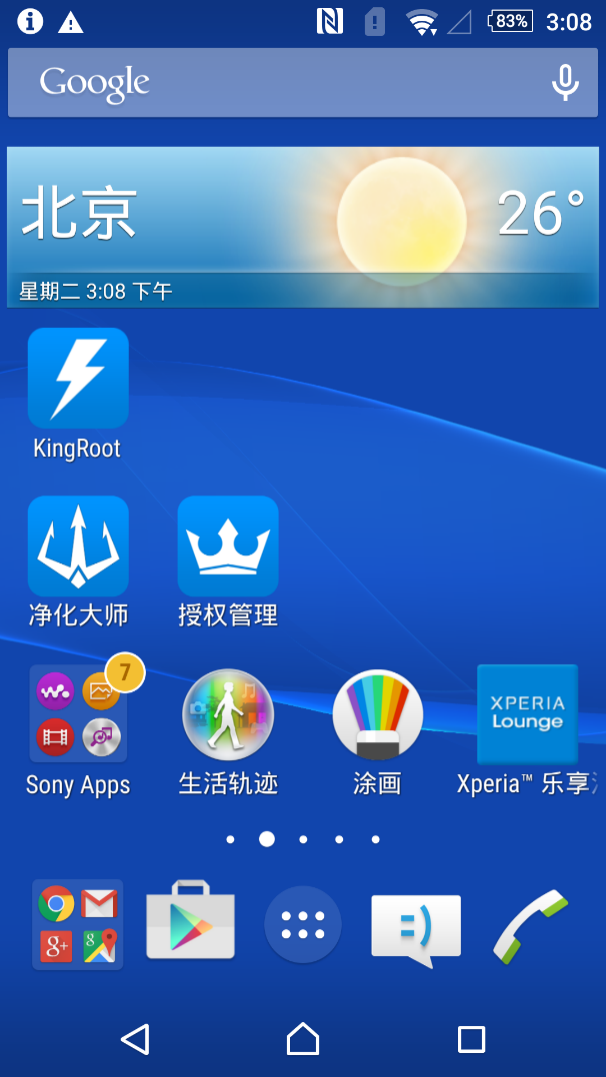Viewport: 606px width, 1077px height.
Task: Launch the Play Store from dock
Action: pos(190,920)
